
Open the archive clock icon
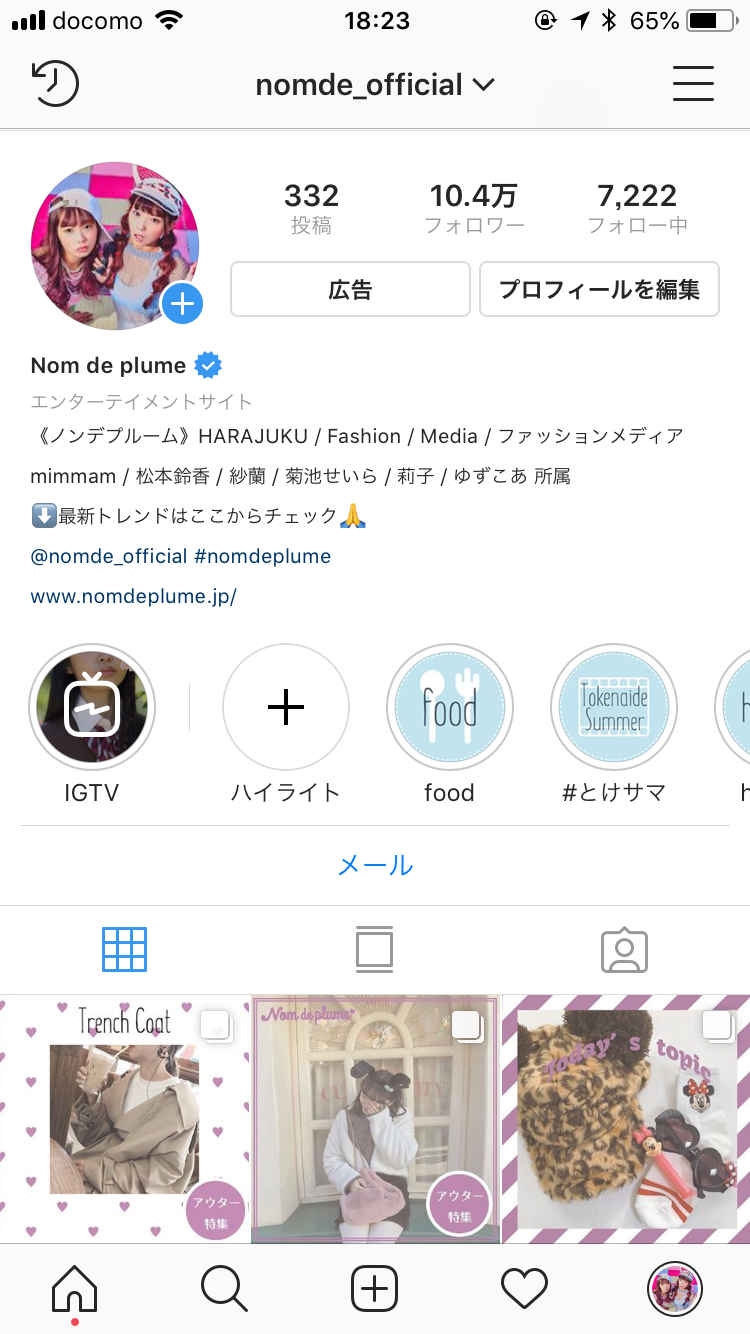point(55,84)
